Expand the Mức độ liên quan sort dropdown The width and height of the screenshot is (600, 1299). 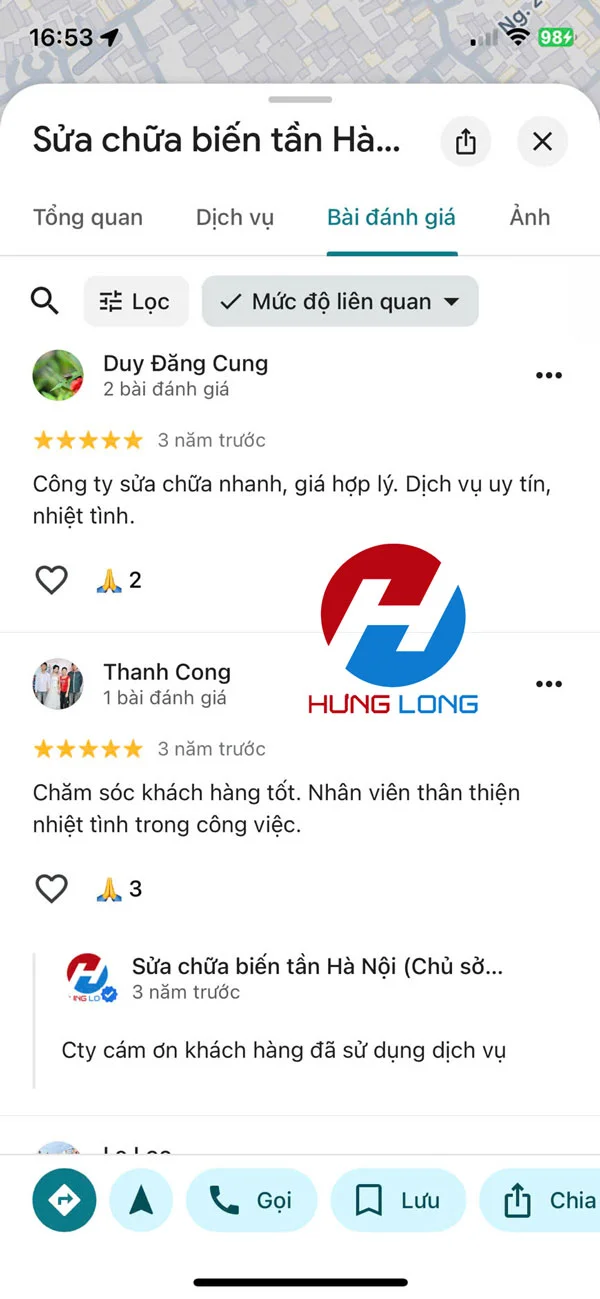(340, 301)
